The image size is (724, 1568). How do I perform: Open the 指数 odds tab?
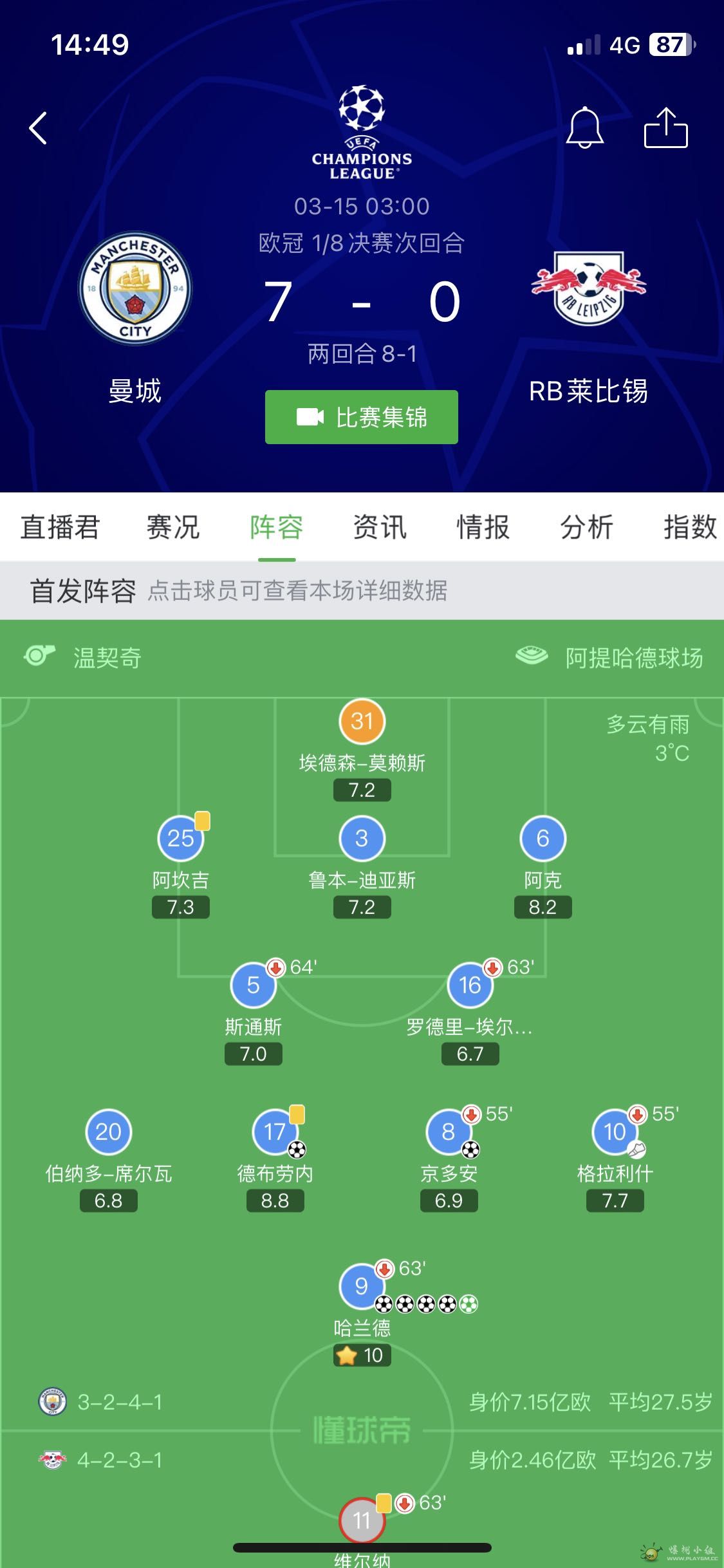[690, 527]
